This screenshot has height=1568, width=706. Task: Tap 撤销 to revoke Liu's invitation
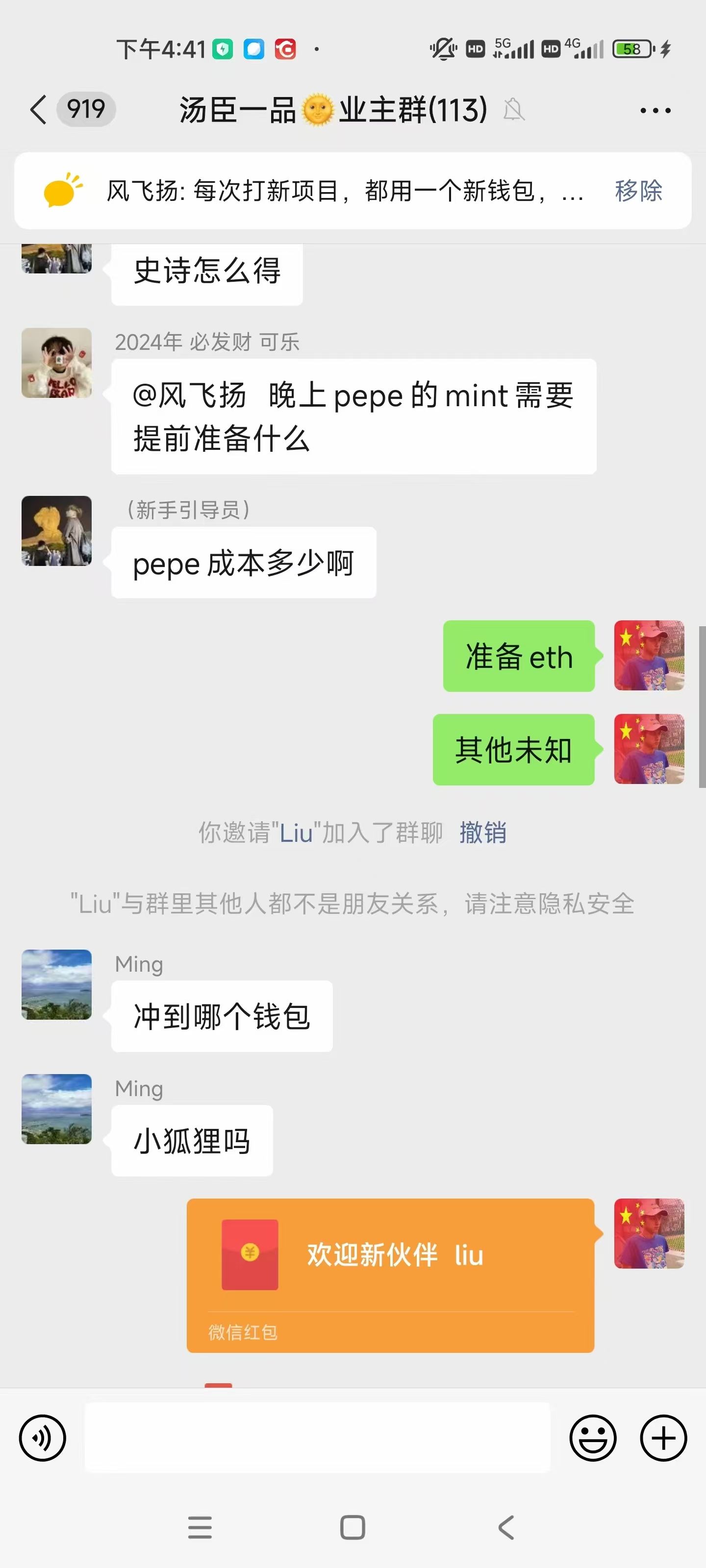click(x=482, y=832)
